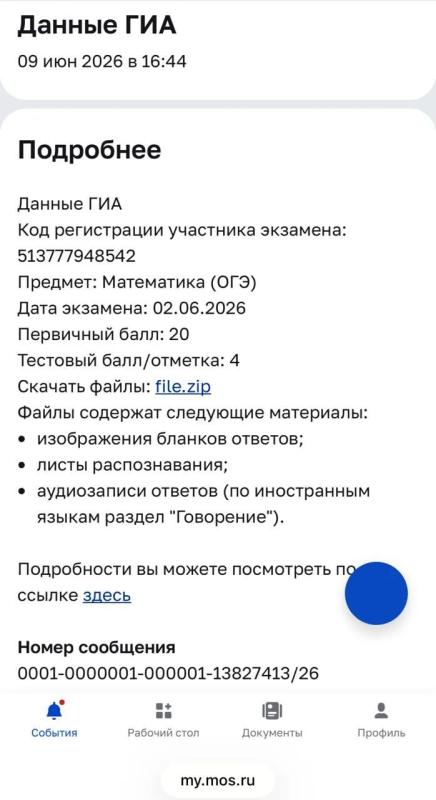The height and width of the screenshot is (800, 436).
Task: Open the Профиль tab
Action: tap(381, 719)
